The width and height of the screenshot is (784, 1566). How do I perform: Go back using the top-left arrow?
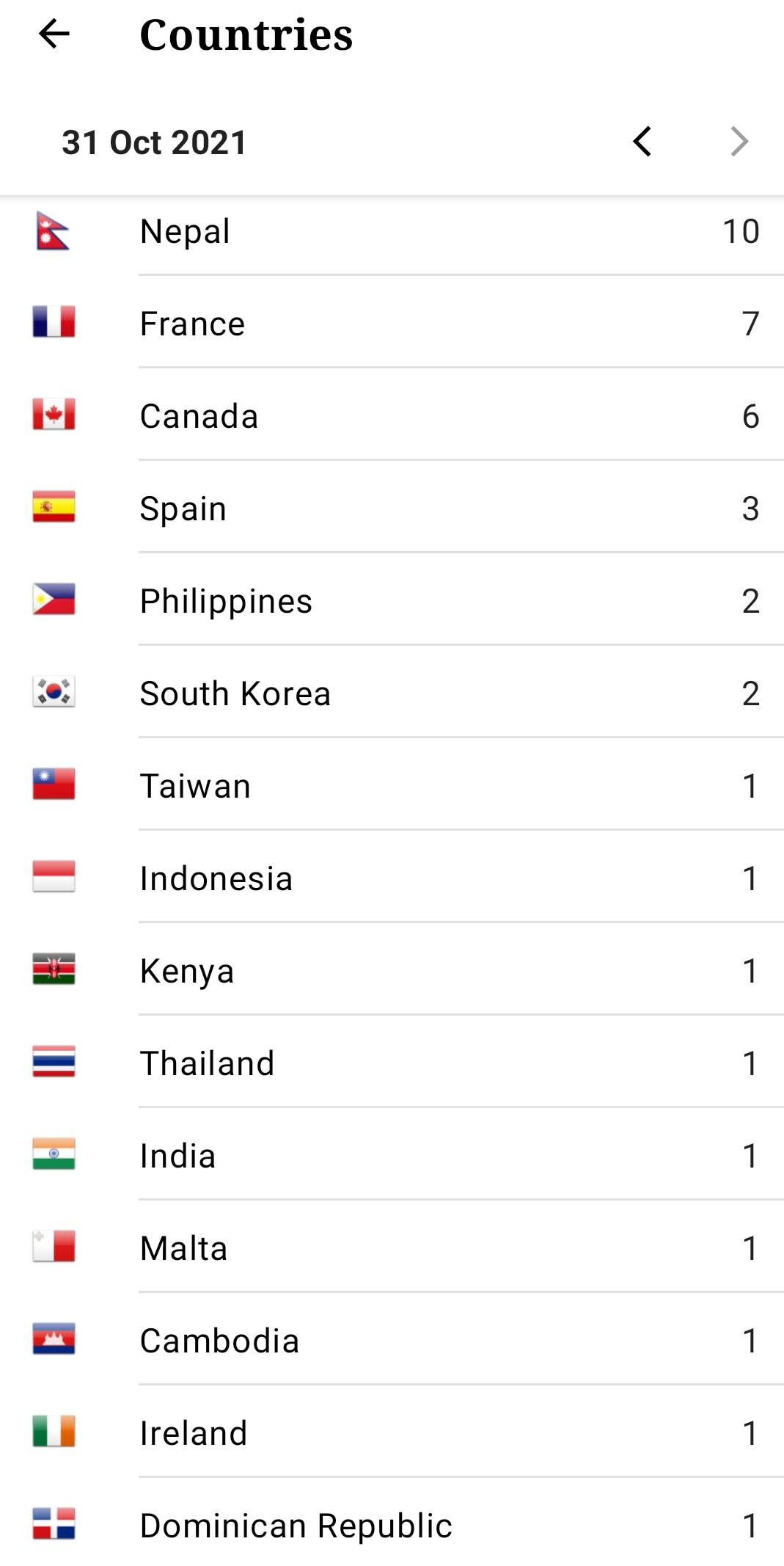tap(54, 34)
